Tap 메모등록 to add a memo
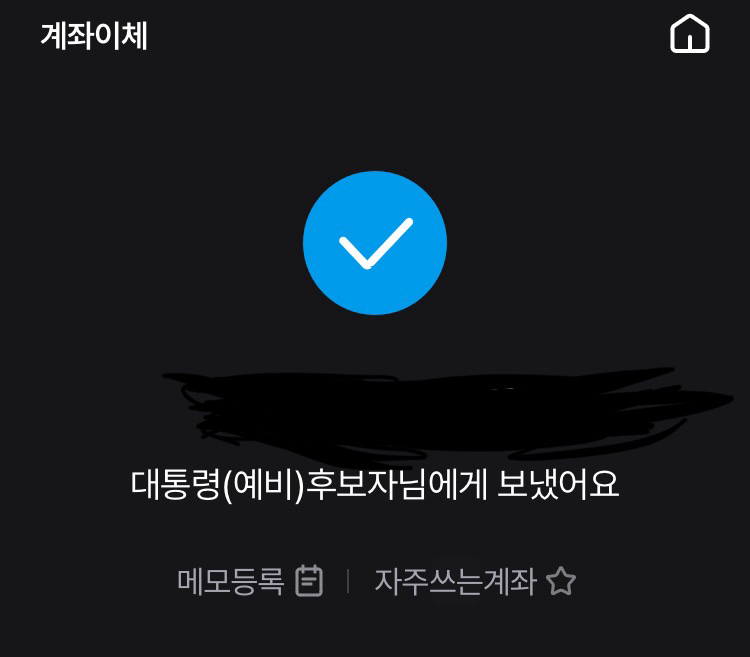750x657 pixels. click(250, 581)
